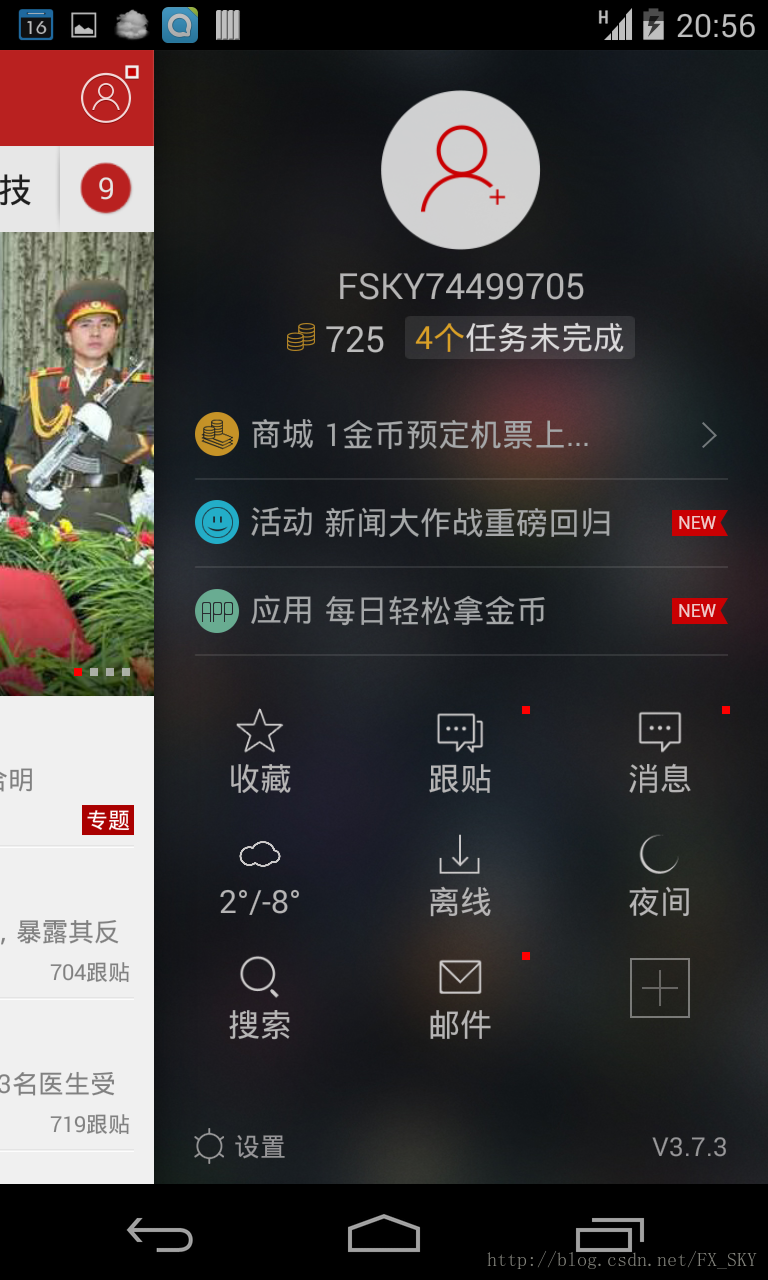The height and width of the screenshot is (1280, 768).
Task: Open the 活动 新闻大作战 row
Action: click(x=460, y=523)
